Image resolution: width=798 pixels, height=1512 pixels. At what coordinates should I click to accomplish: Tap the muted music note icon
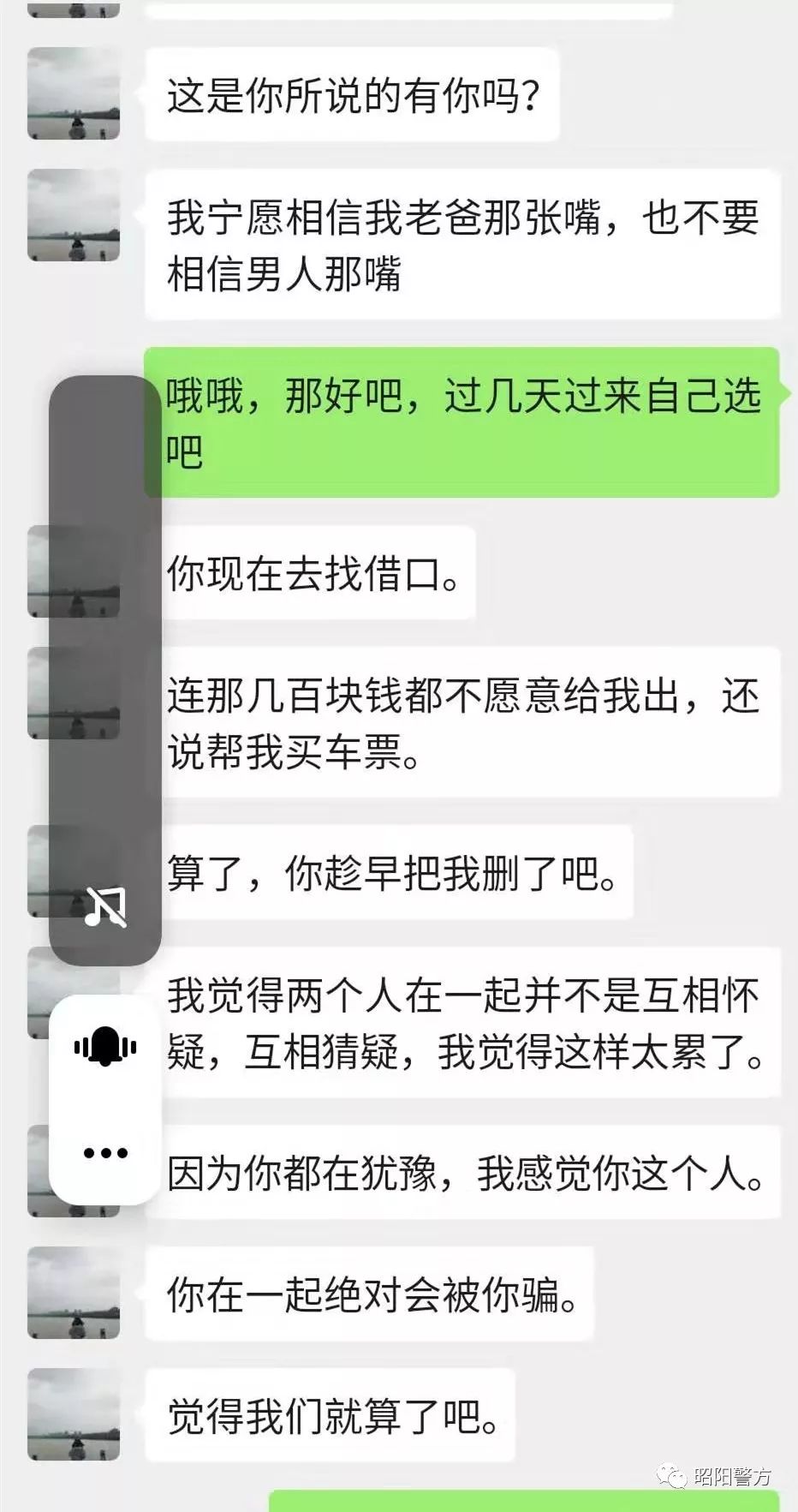pos(105,907)
